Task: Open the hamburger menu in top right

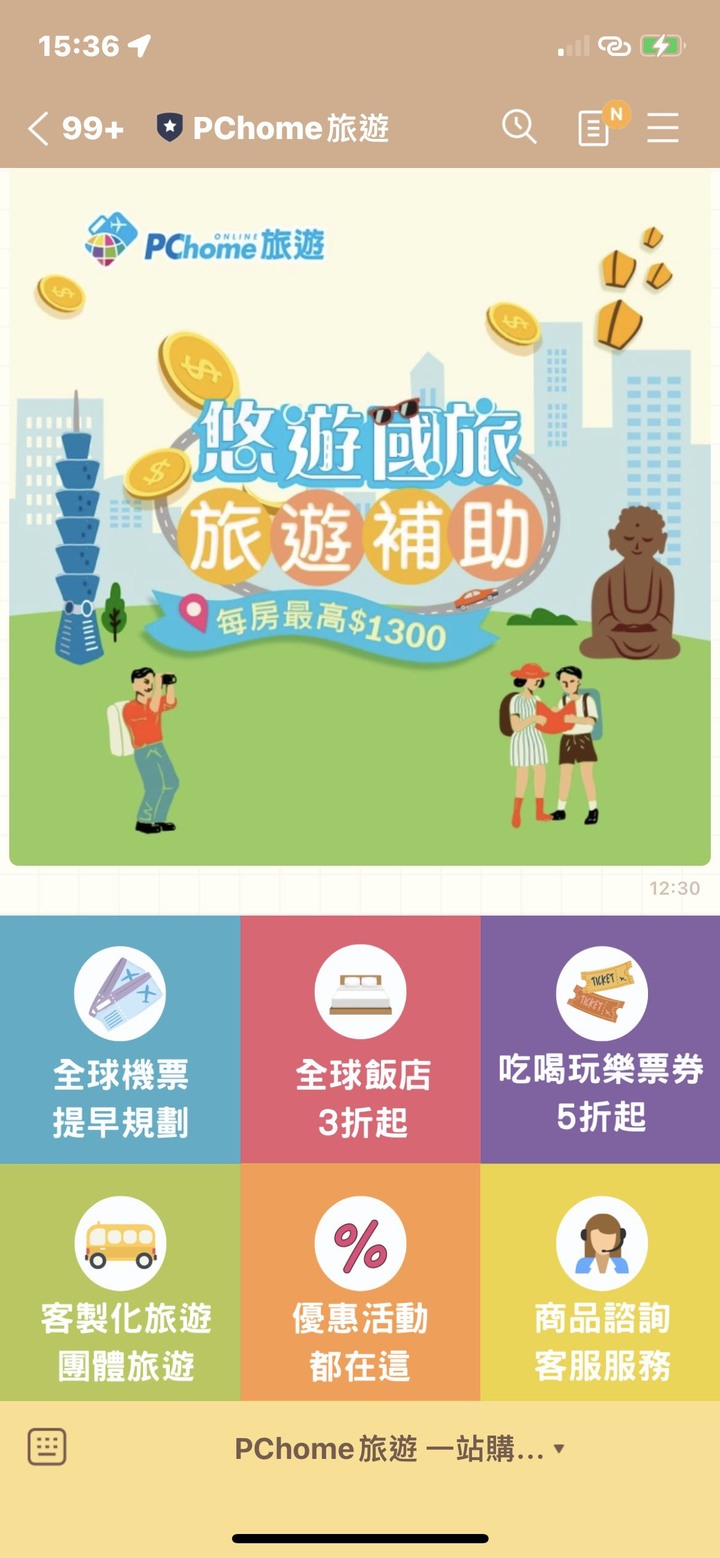Action: (663, 128)
